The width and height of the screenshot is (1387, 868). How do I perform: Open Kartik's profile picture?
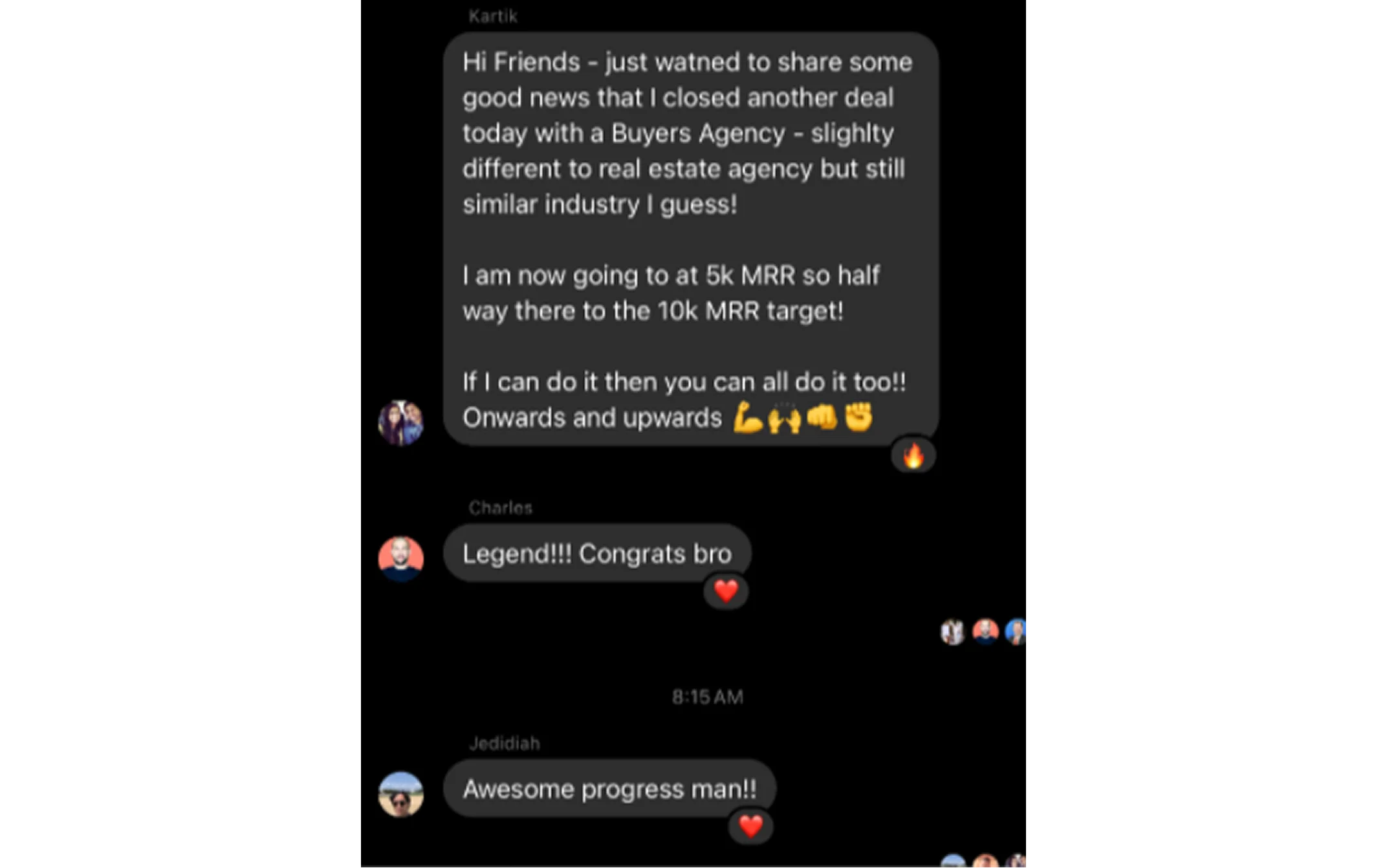(400, 423)
